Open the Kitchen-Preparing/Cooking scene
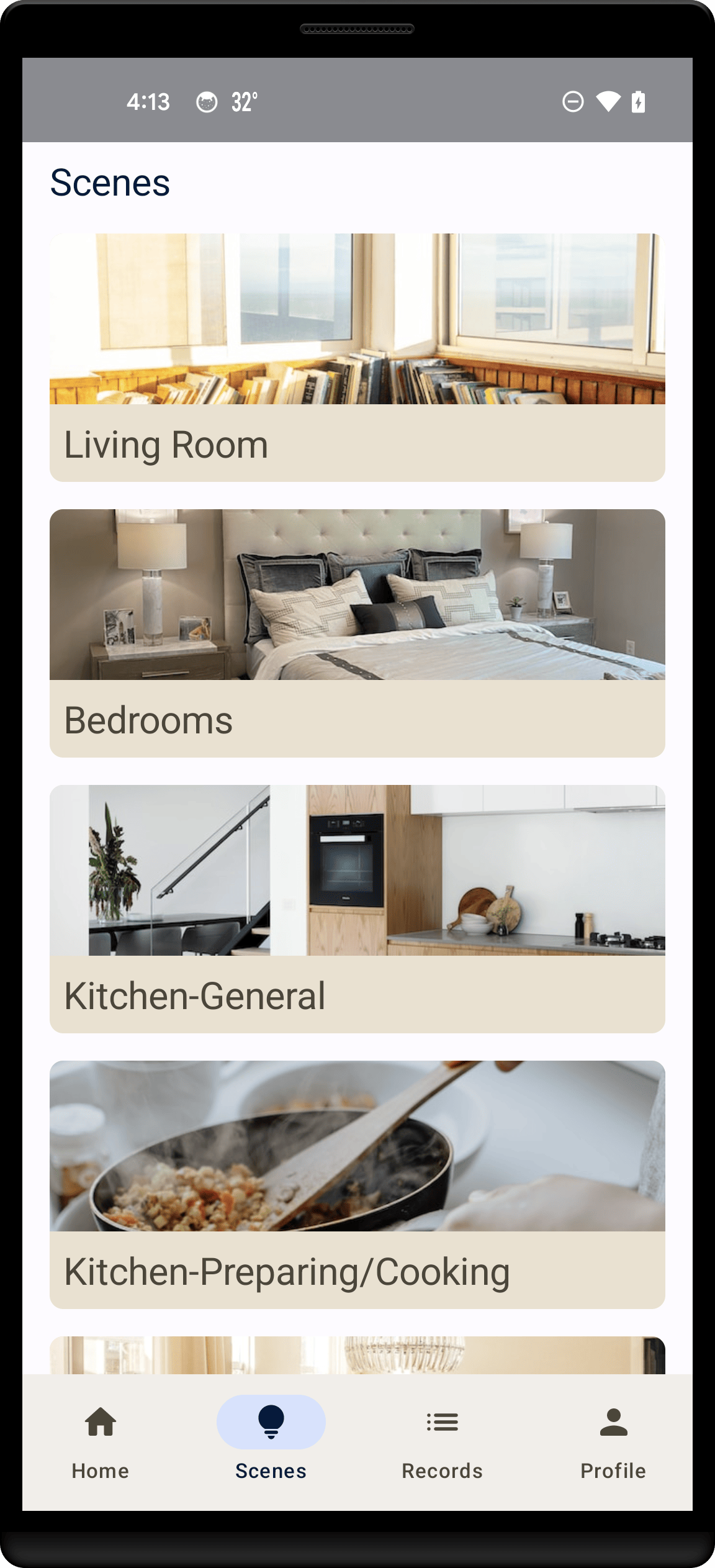 [x=357, y=1184]
